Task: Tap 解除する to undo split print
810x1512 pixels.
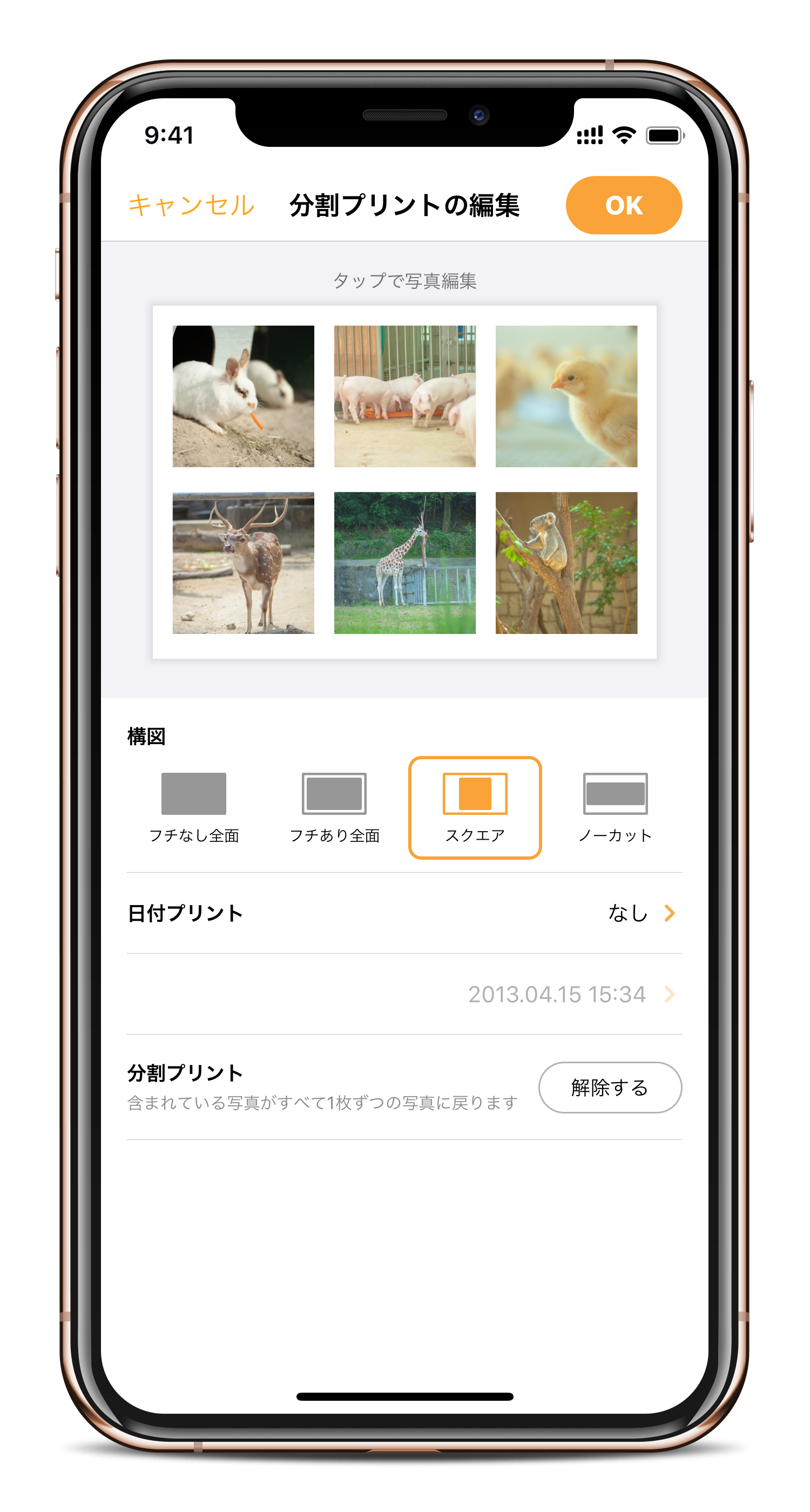Action: point(610,1087)
